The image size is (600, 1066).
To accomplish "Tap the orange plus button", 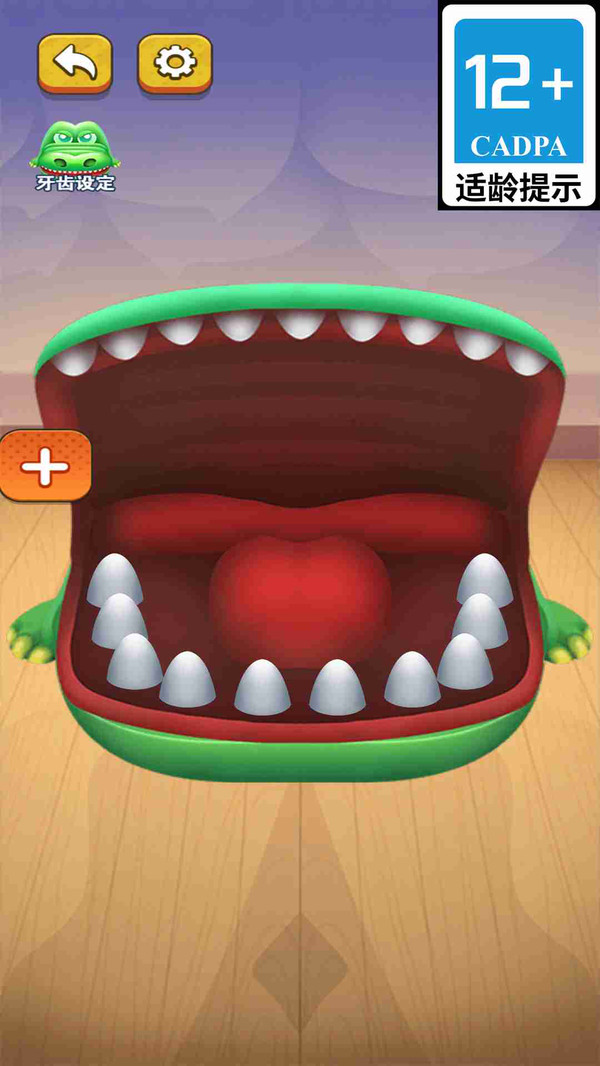I will [x=45, y=466].
